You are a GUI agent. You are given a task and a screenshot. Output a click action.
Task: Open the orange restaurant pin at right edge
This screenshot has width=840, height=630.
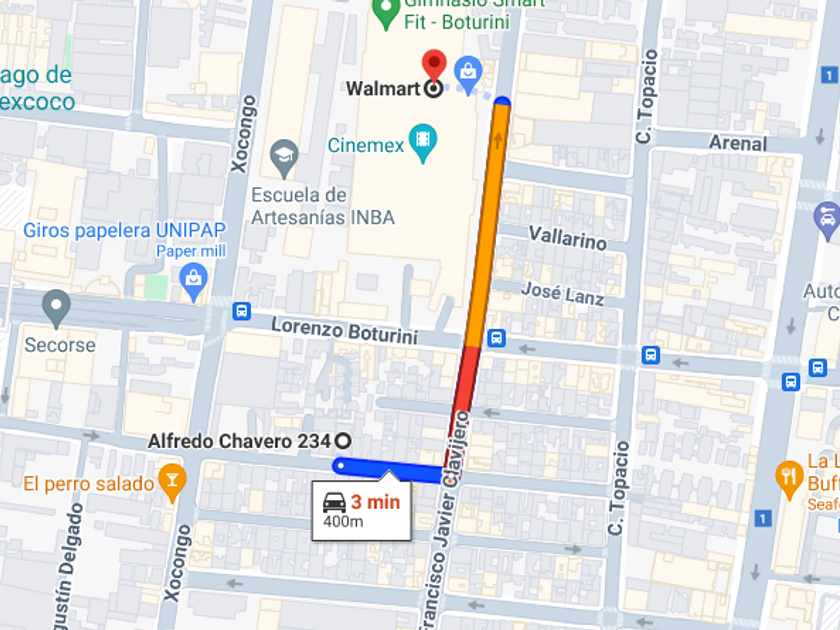pos(789,480)
